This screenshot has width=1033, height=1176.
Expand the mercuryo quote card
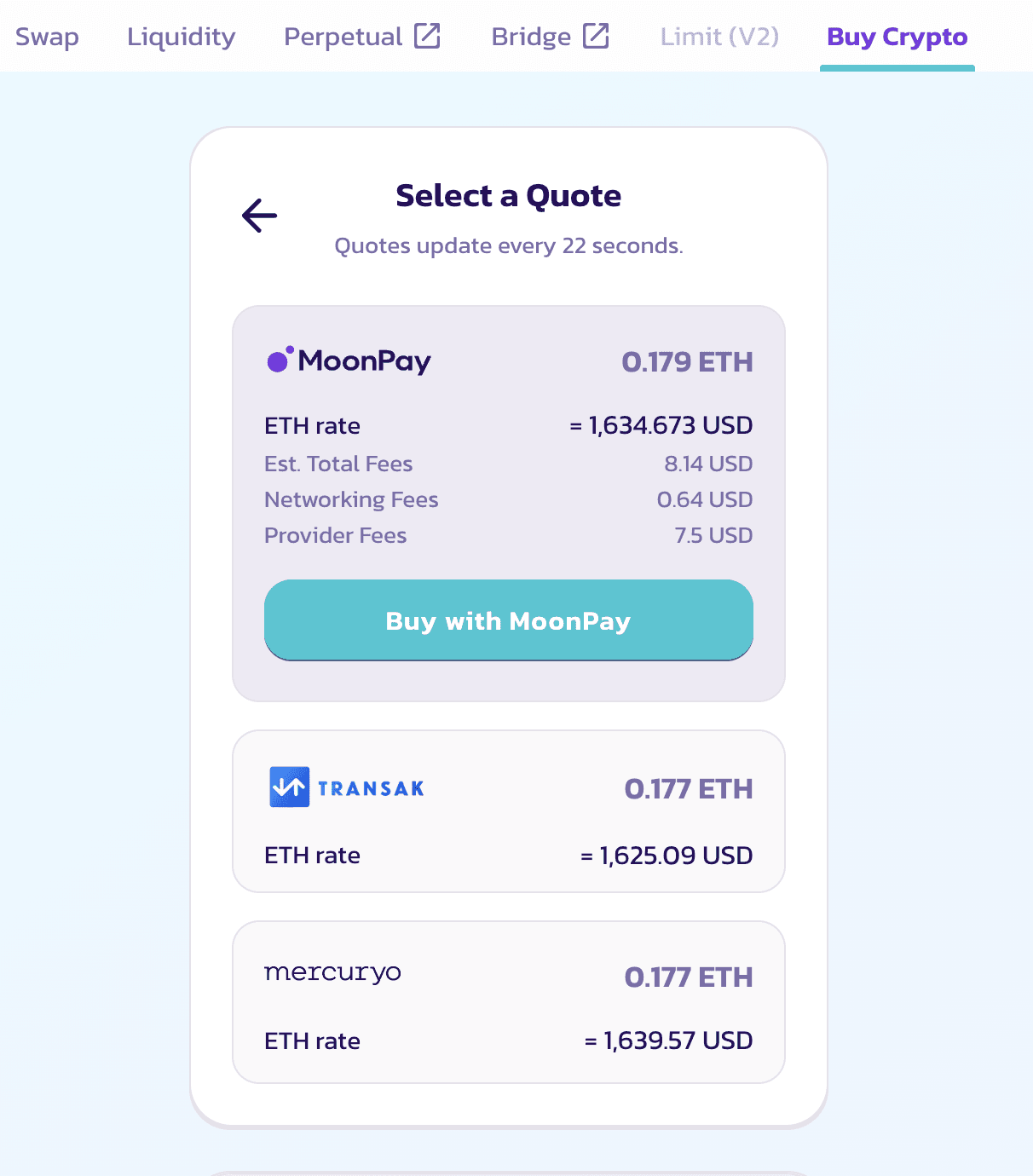508,1001
